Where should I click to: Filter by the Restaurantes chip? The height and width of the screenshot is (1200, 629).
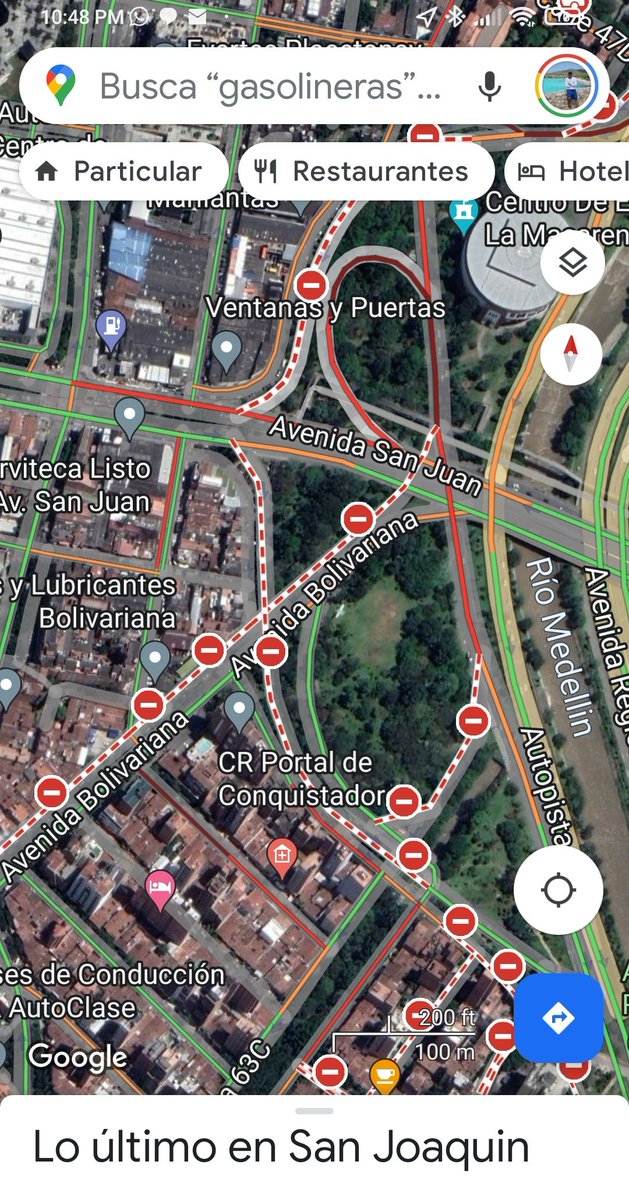coord(366,171)
